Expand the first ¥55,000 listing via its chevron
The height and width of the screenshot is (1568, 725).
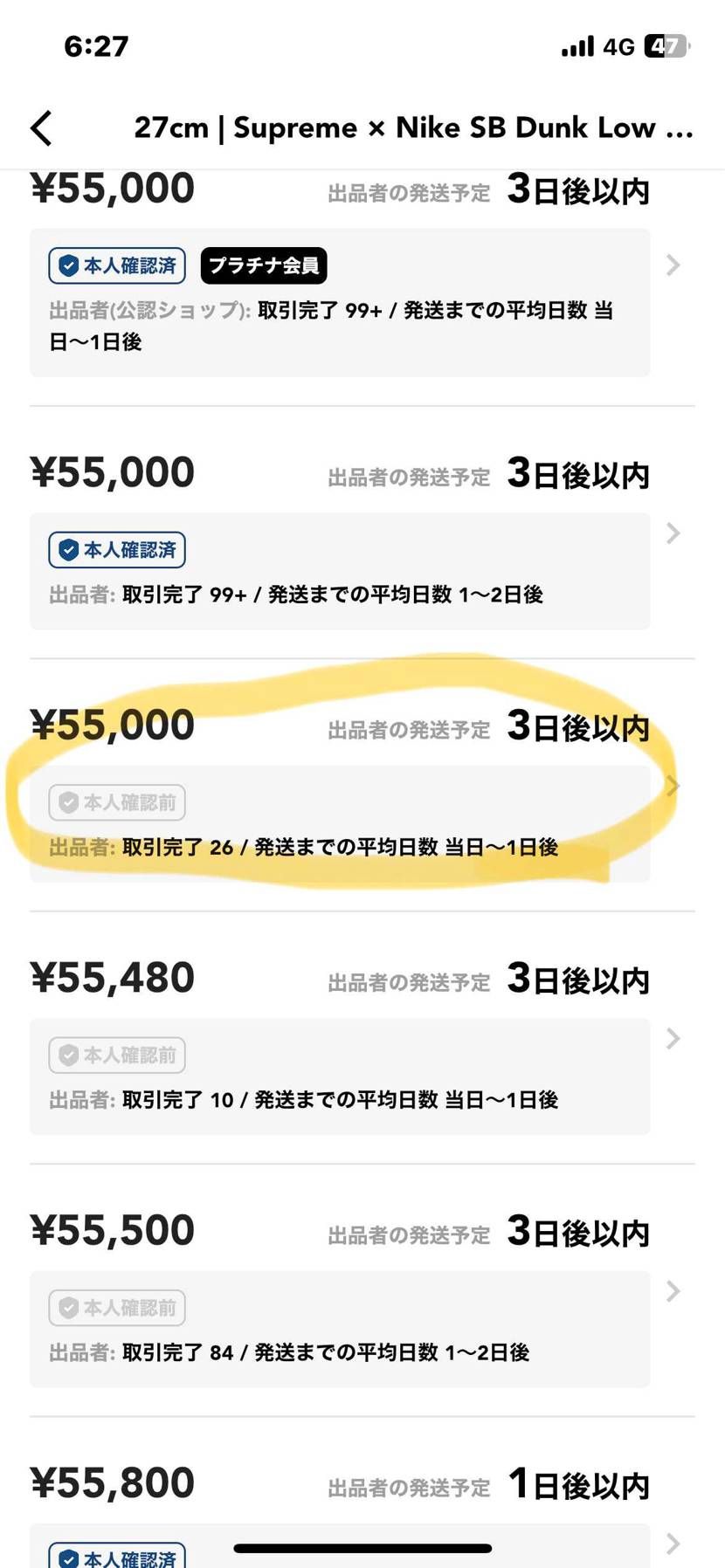pyautogui.click(x=672, y=265)
